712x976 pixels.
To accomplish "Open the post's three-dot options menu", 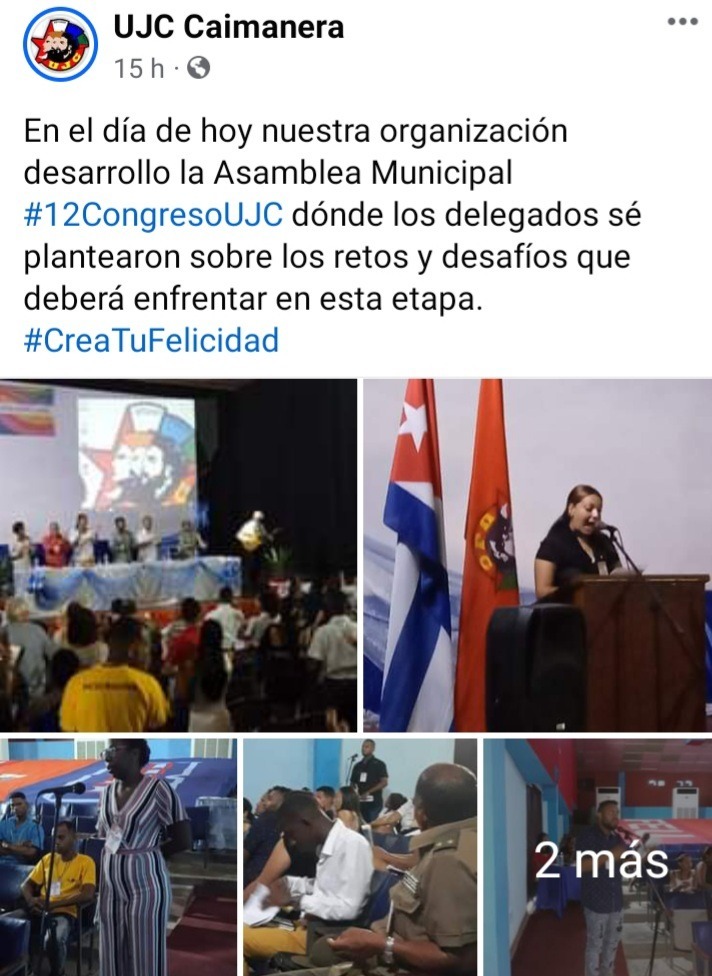I will [x=681, y=20].
